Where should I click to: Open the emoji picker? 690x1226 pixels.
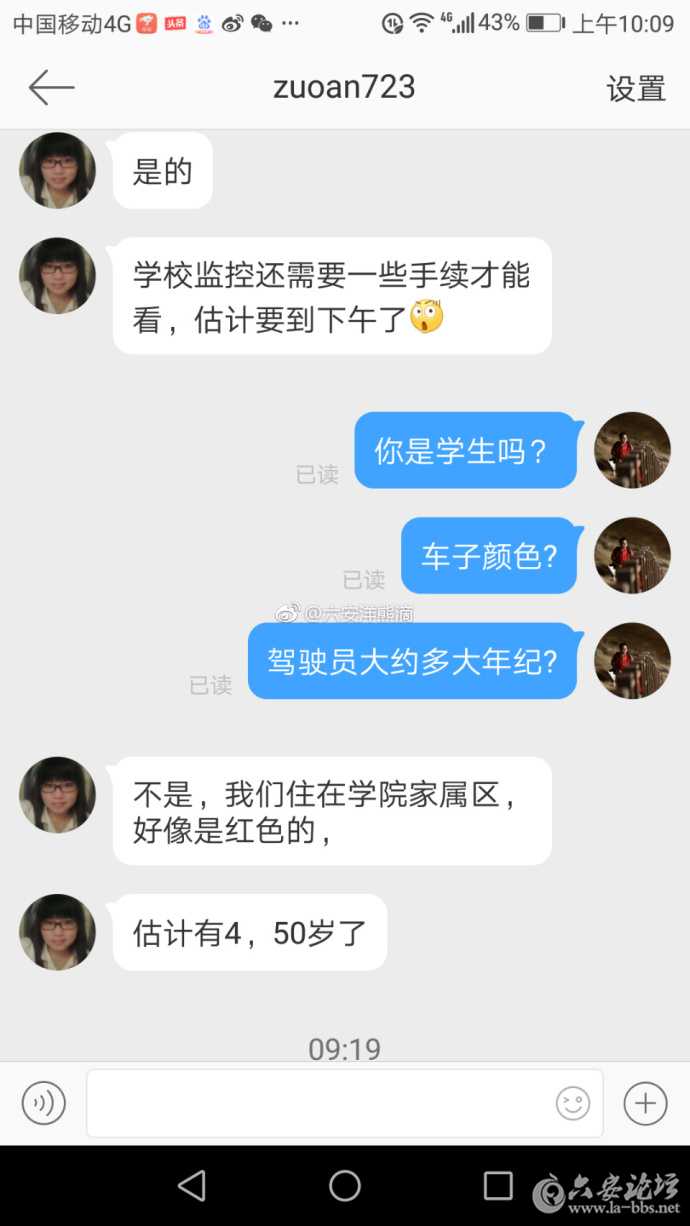coord(573,1103)
